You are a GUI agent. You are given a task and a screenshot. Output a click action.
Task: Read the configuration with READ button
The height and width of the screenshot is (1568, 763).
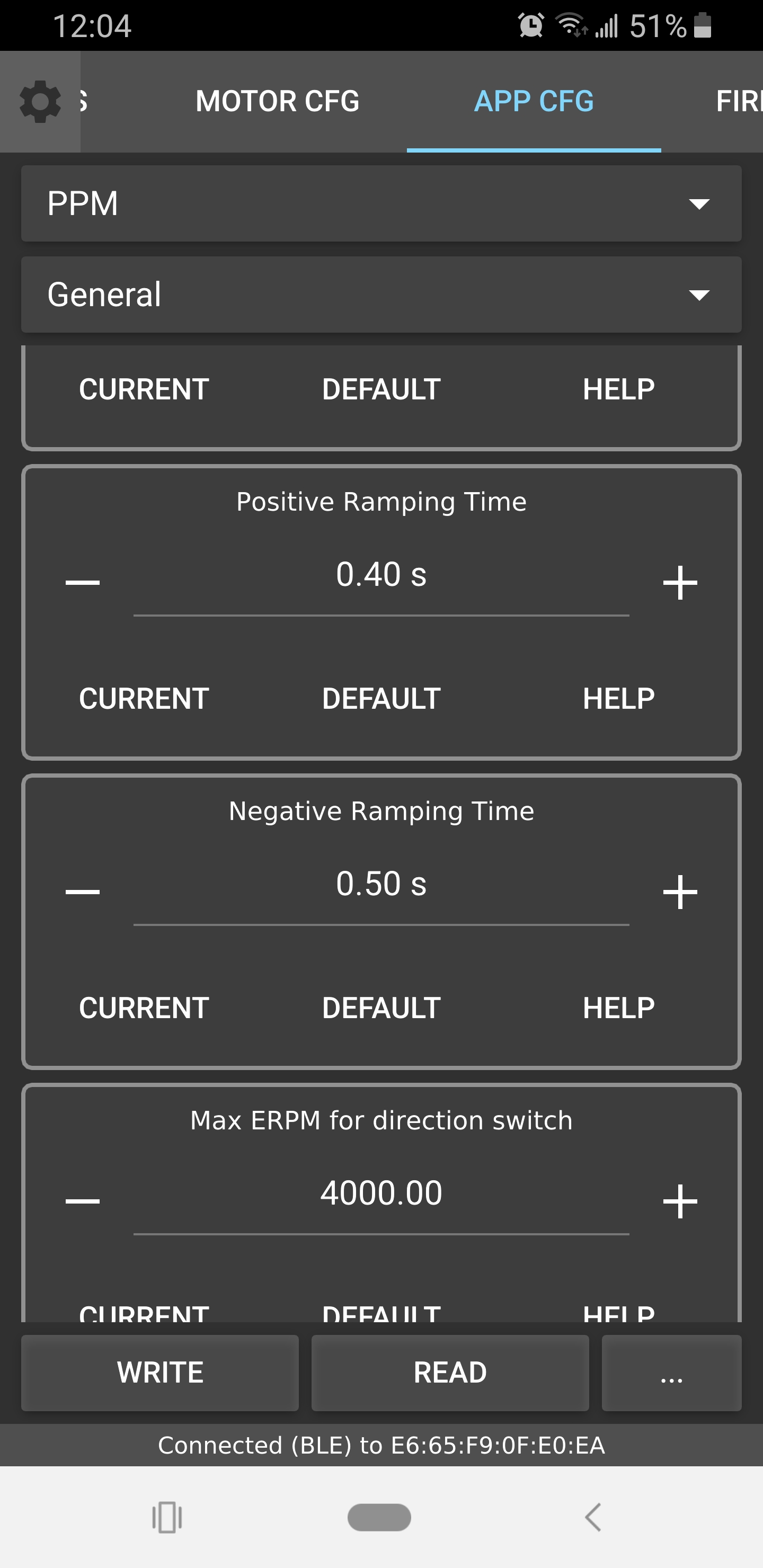(450, 1373)
